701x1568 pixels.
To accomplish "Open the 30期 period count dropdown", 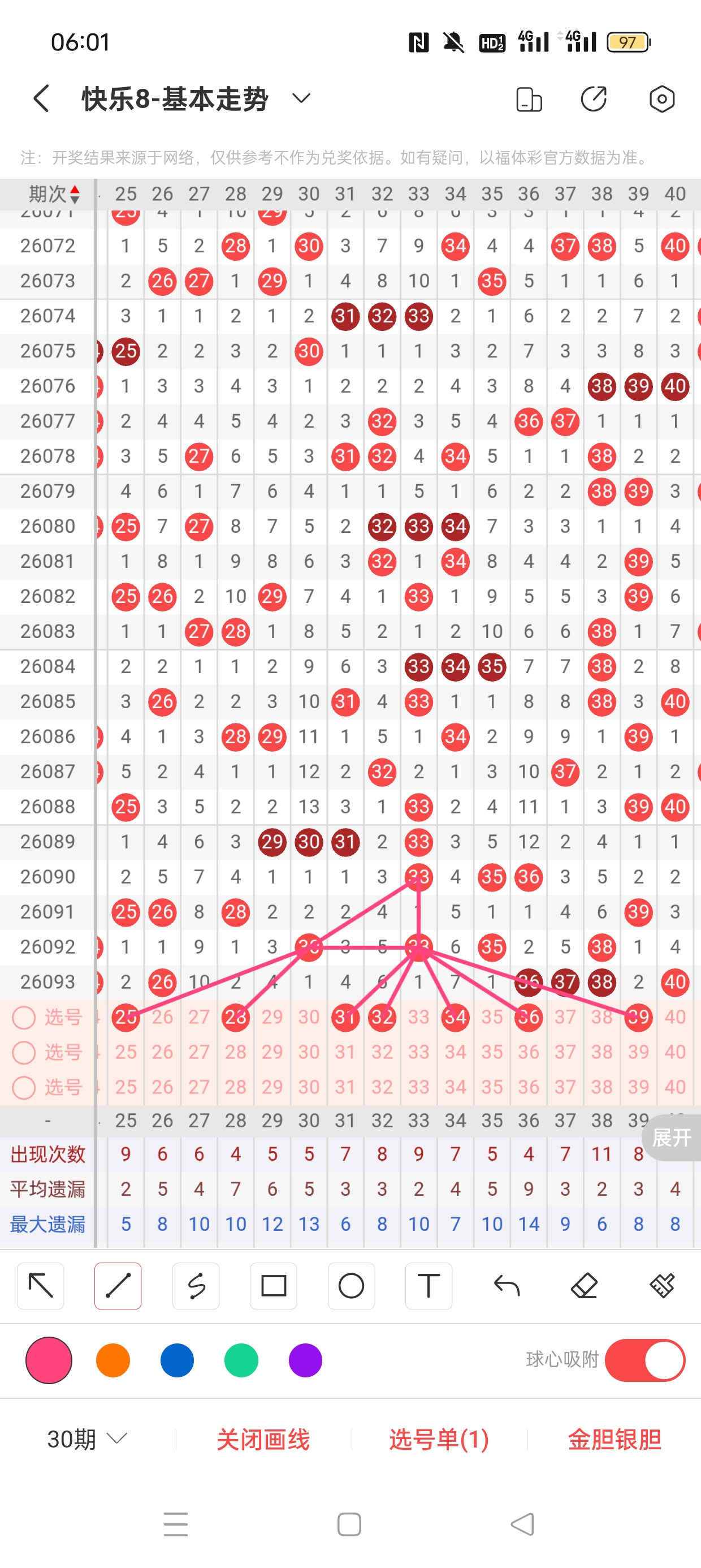I will (87, 1439).
